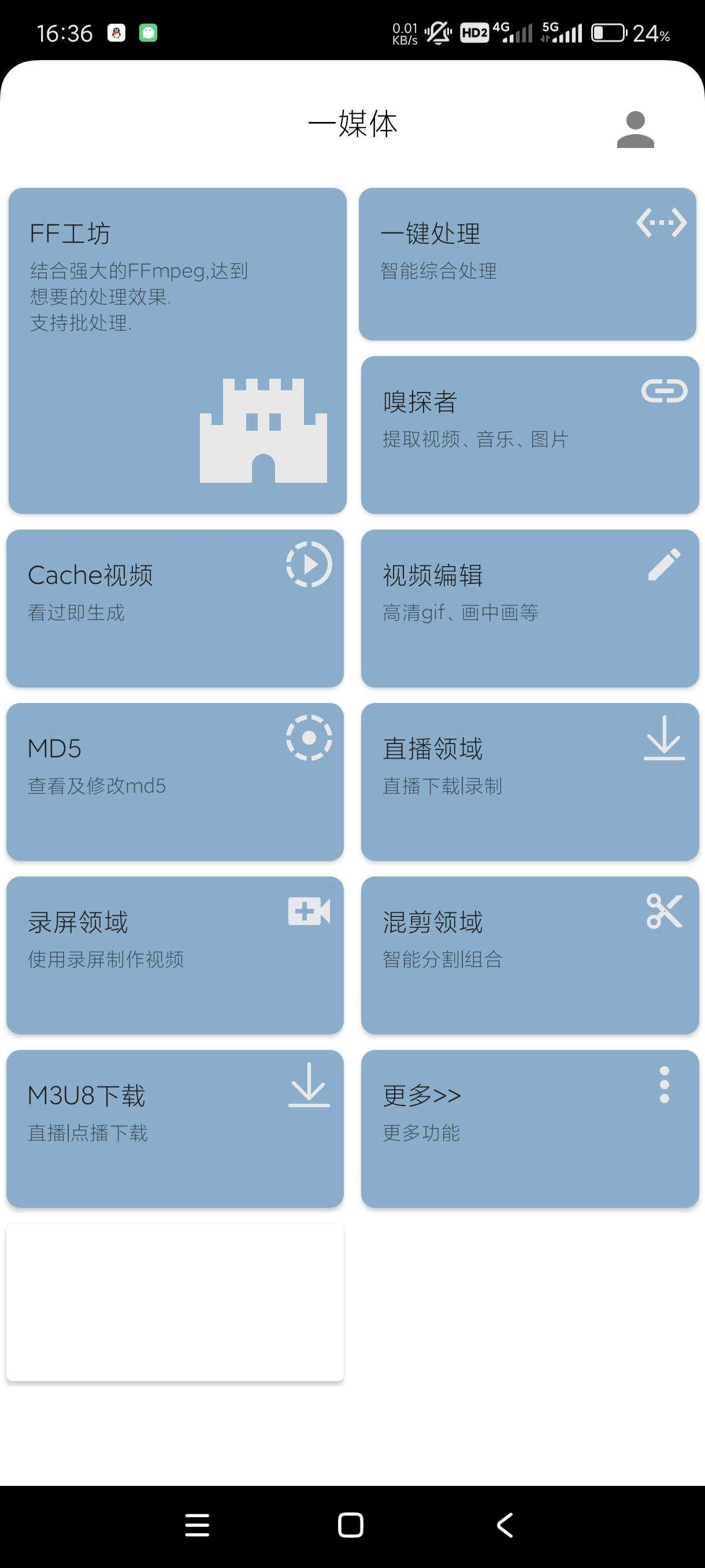Screen dimensions: 705x1568
Task: Open the 嗅探者 sniffer card
Action: pyautogui.click(x=530, y=435)
